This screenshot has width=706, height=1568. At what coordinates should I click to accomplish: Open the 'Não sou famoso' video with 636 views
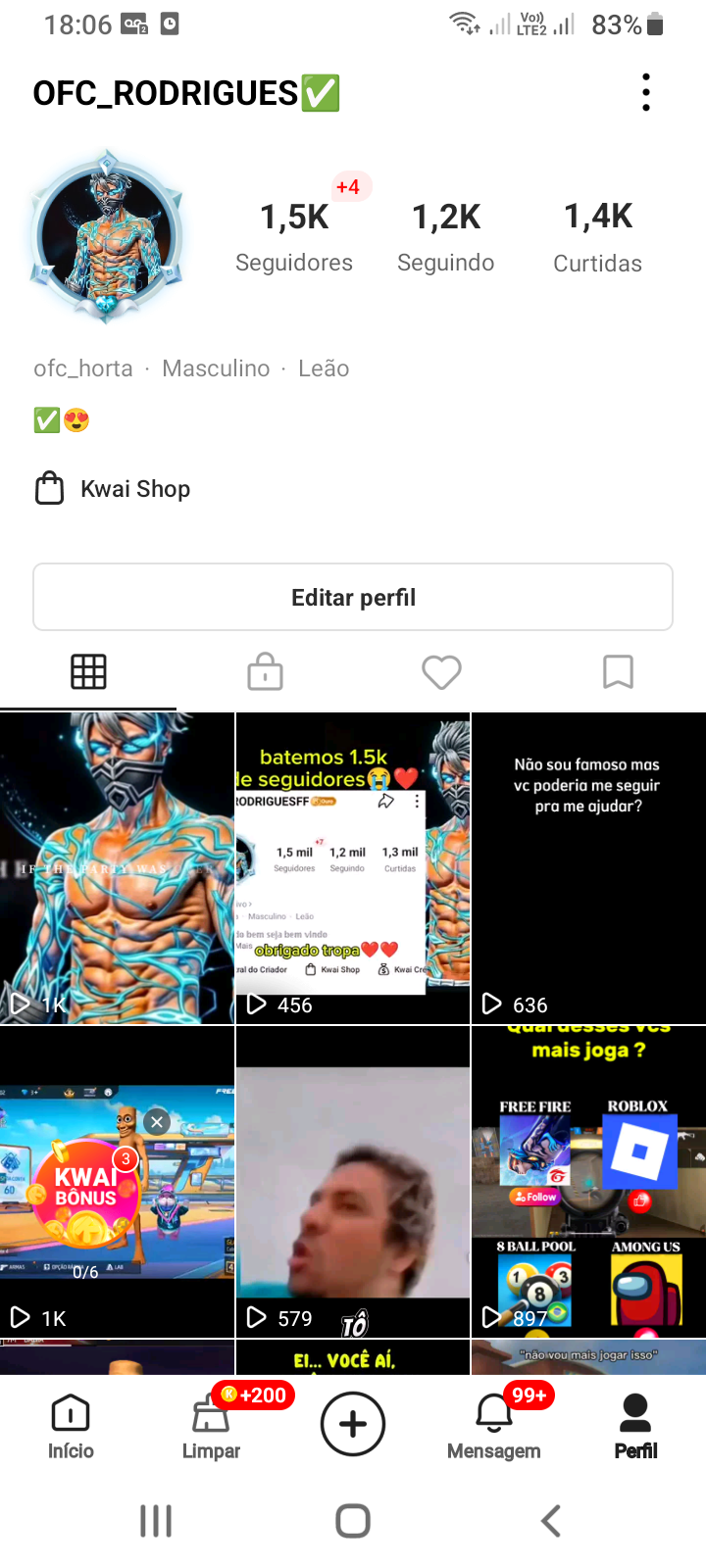pos(589,868)
